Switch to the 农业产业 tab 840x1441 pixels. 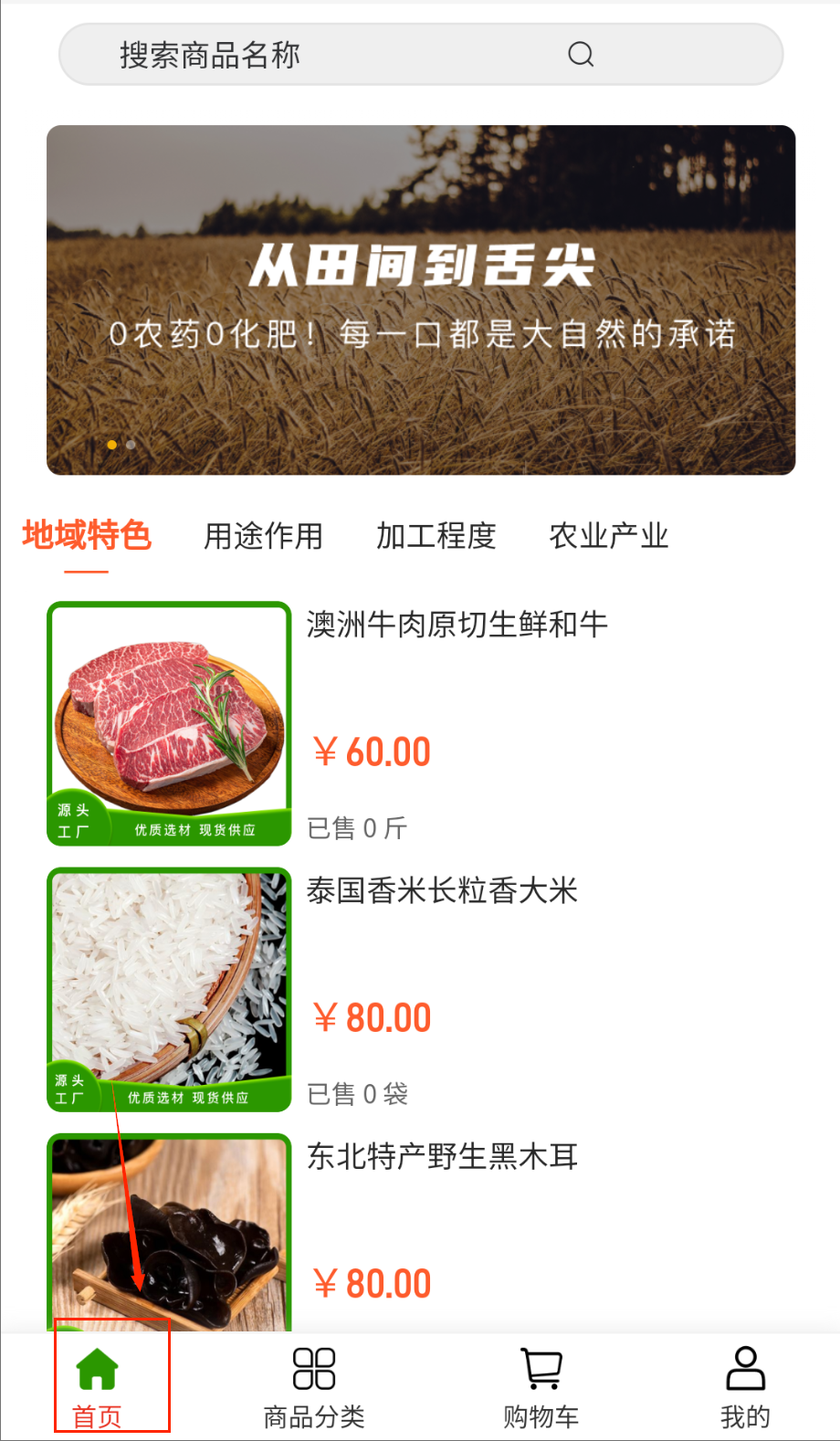pos(609,536)
